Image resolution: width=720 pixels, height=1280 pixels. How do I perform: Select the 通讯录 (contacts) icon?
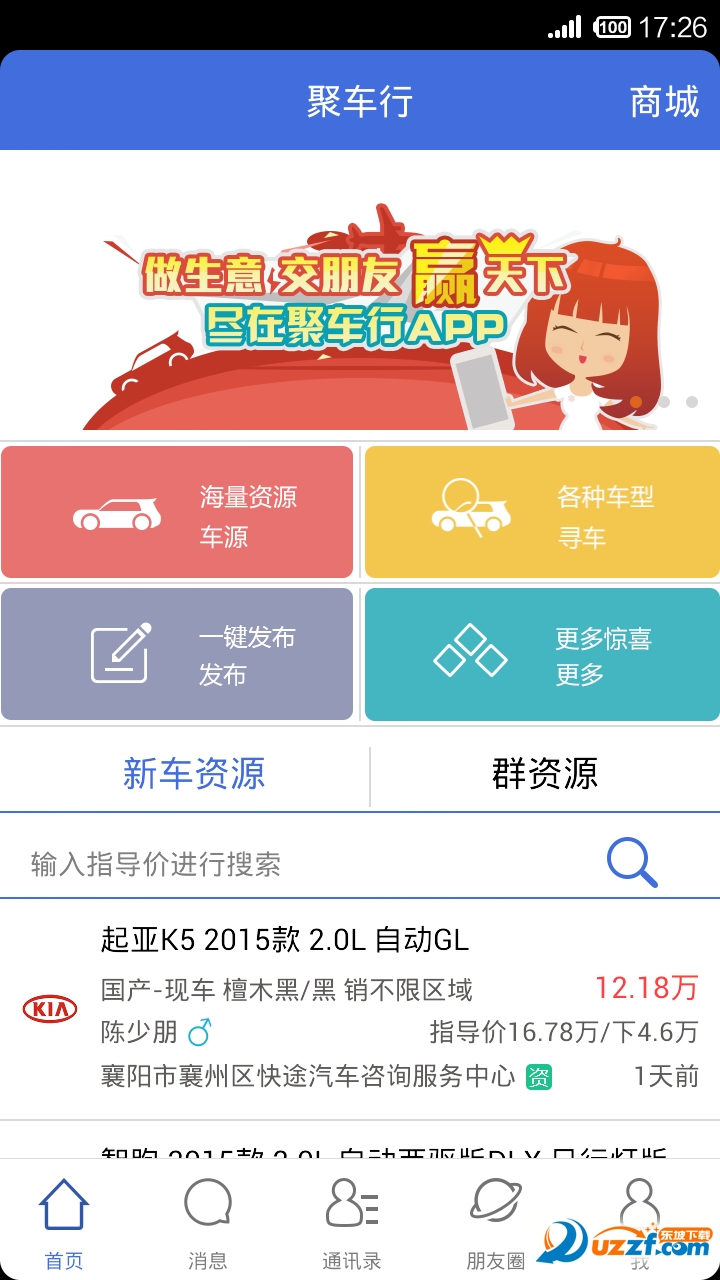[352, 1215]
